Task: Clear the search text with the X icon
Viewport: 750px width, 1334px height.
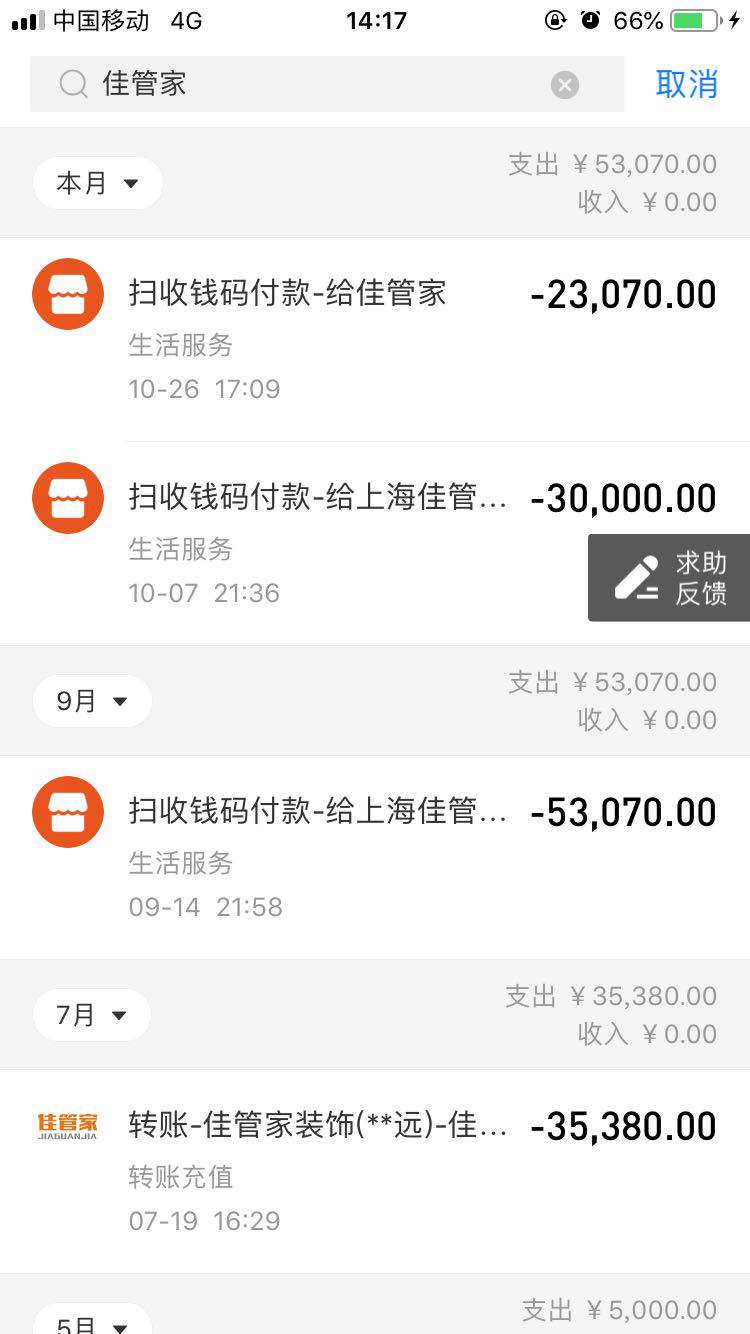Action: point(565,85)
